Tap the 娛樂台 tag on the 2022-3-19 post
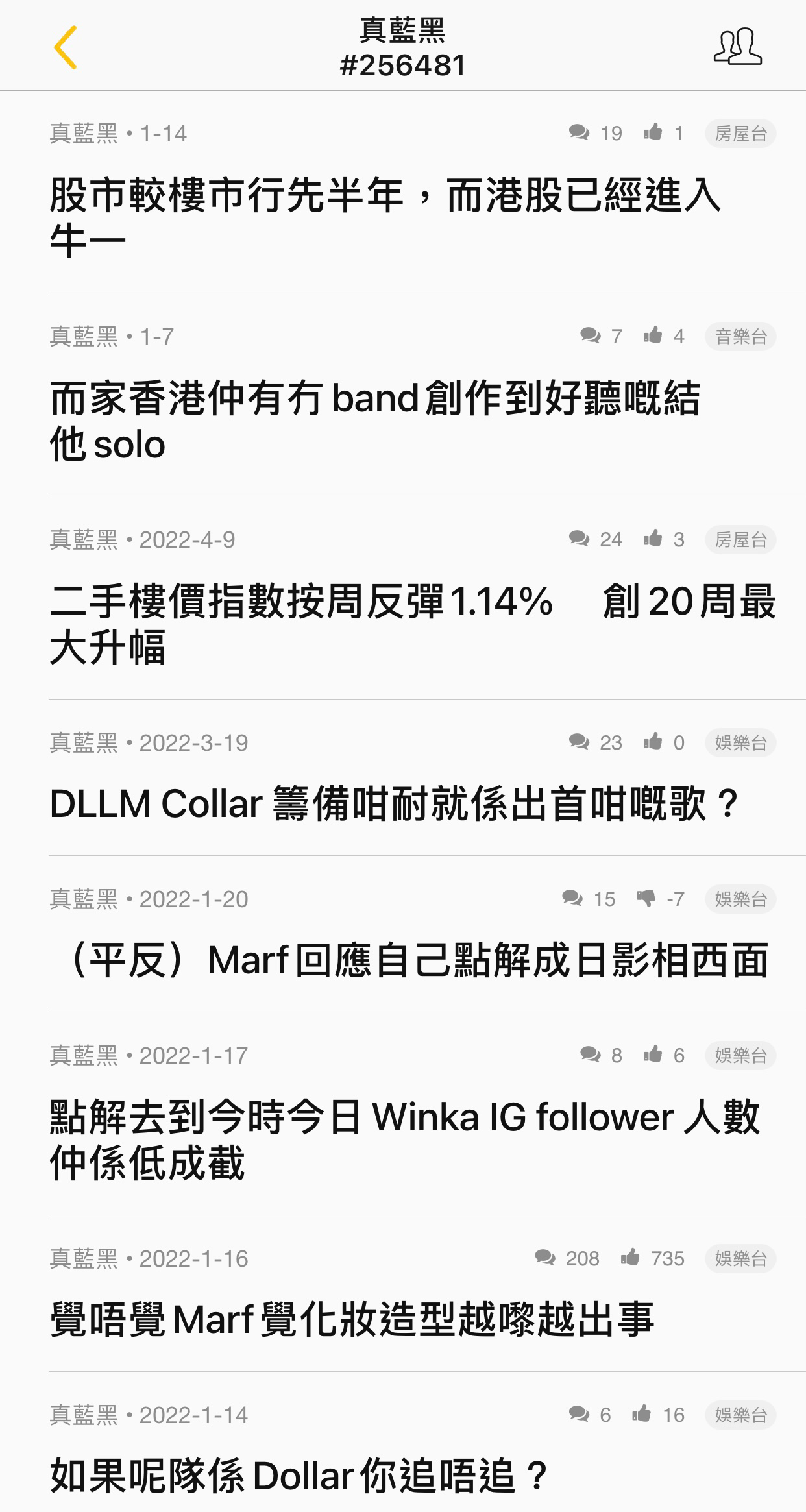 [740, 743]
